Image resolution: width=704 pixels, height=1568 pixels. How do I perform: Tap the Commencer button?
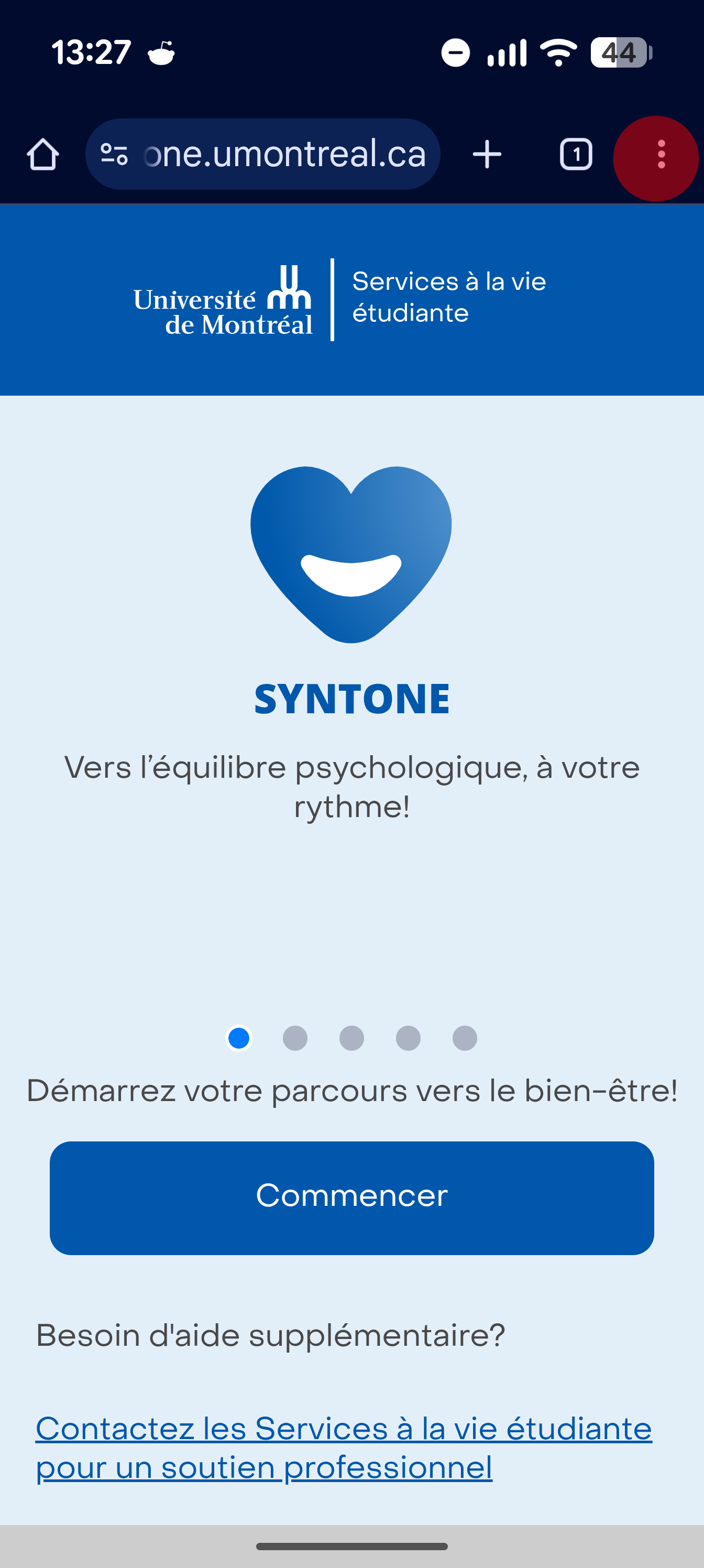pyautogui.click(x=351, y=1197)
